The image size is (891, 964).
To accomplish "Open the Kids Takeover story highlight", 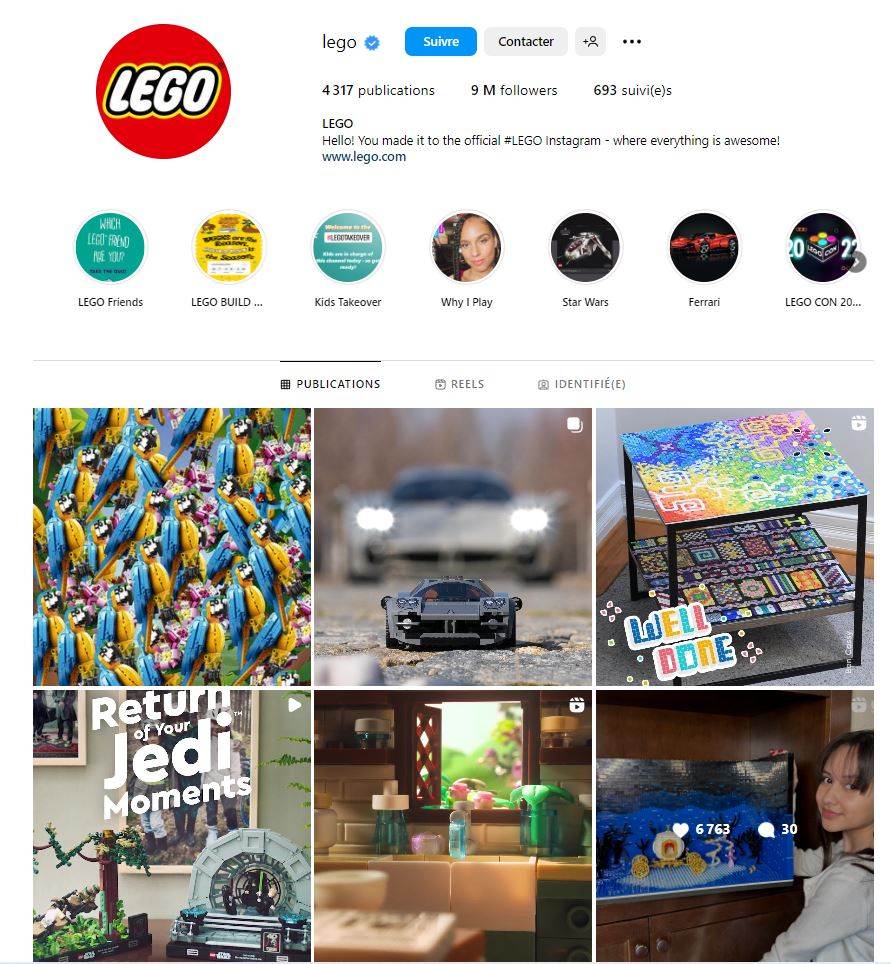I will point(347,248).
